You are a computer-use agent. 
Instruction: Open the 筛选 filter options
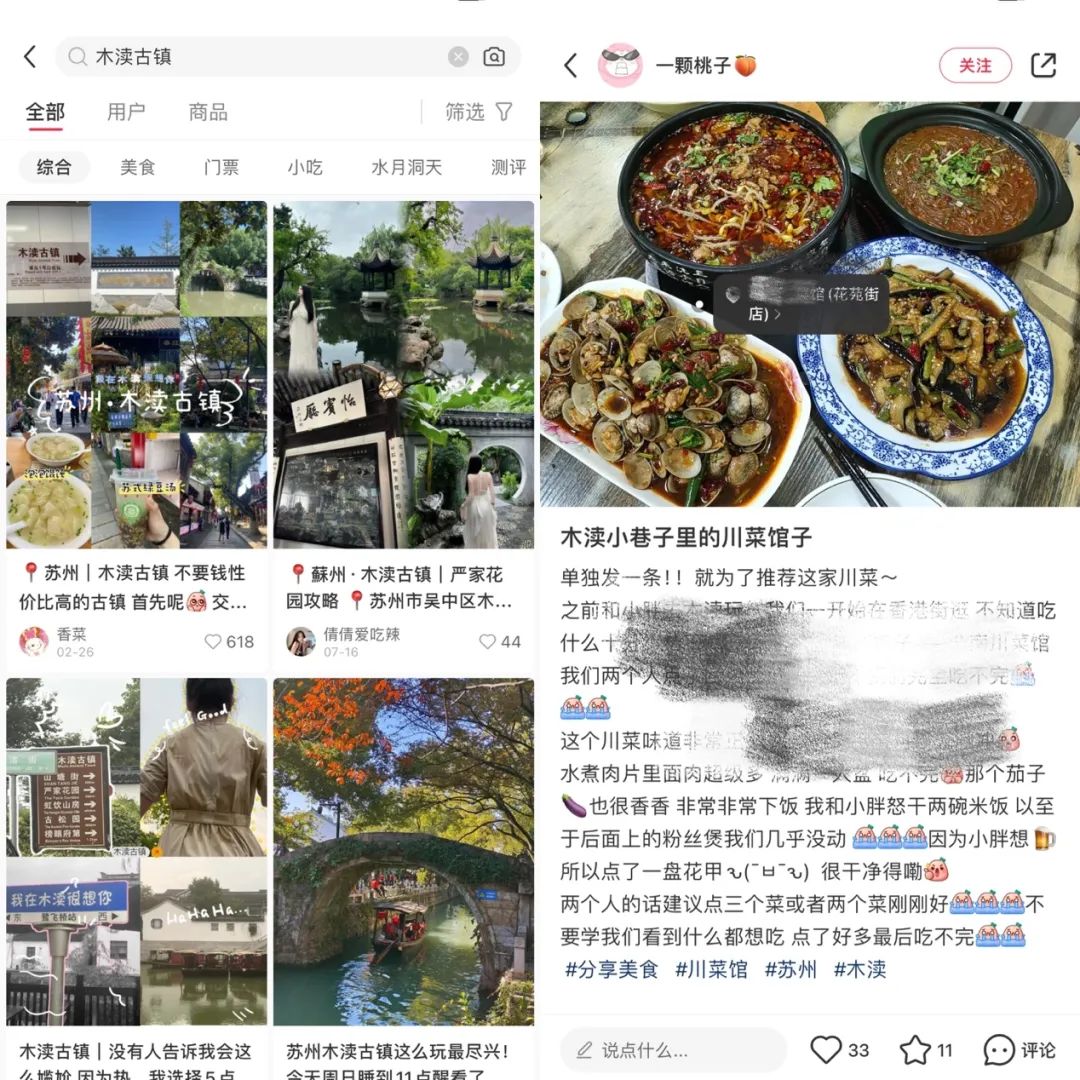coord(478,112)
